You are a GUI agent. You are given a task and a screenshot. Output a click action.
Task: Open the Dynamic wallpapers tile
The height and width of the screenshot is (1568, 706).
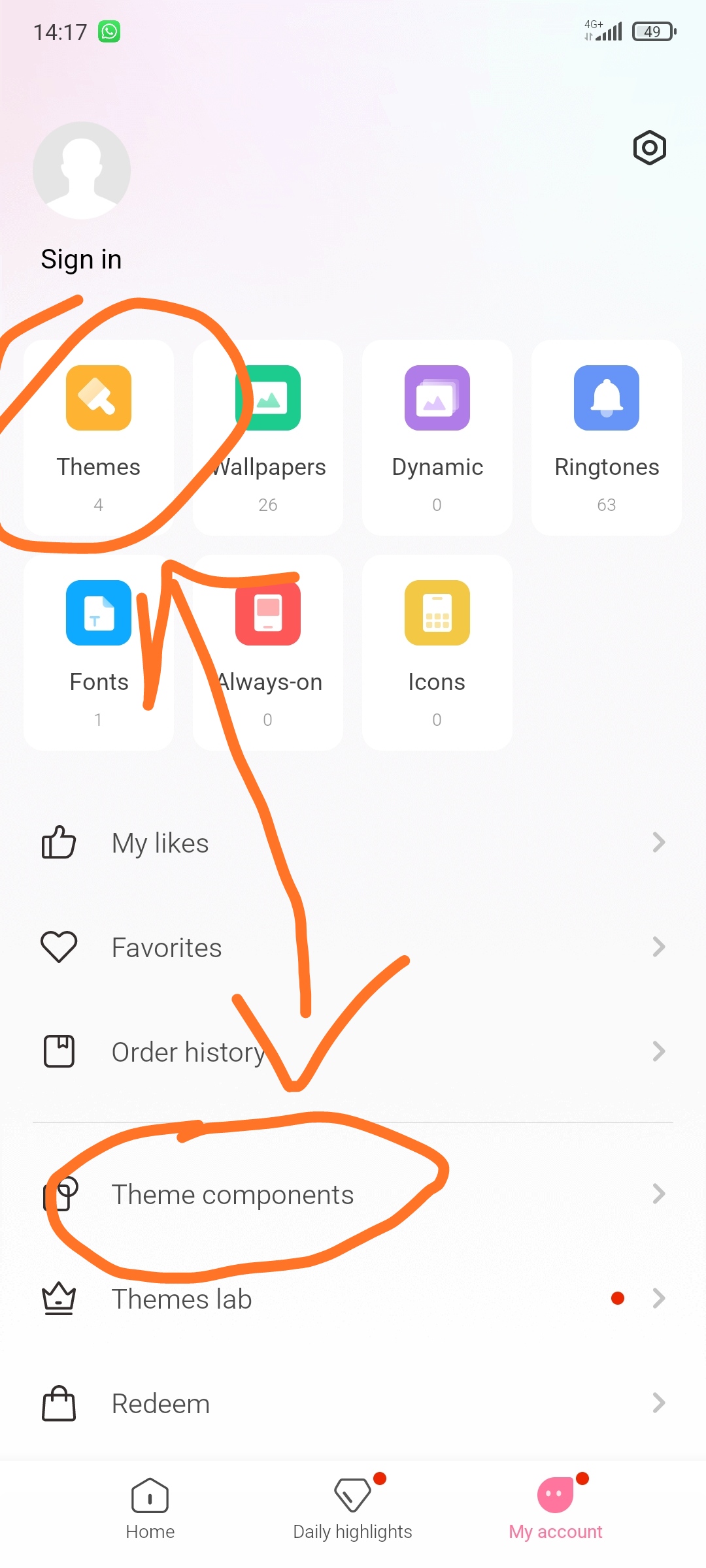[437, 437]
